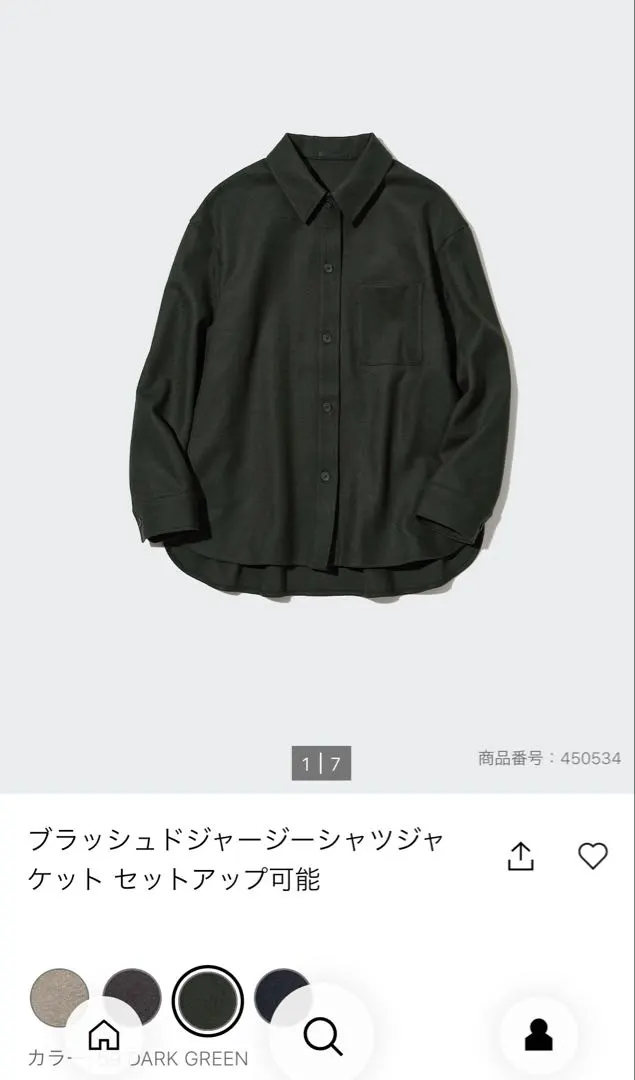This screenshot has width=635, height=1080.
Task: Pick the dark green color swatch
Action: pyautogui.click(x=208, y=1000)
